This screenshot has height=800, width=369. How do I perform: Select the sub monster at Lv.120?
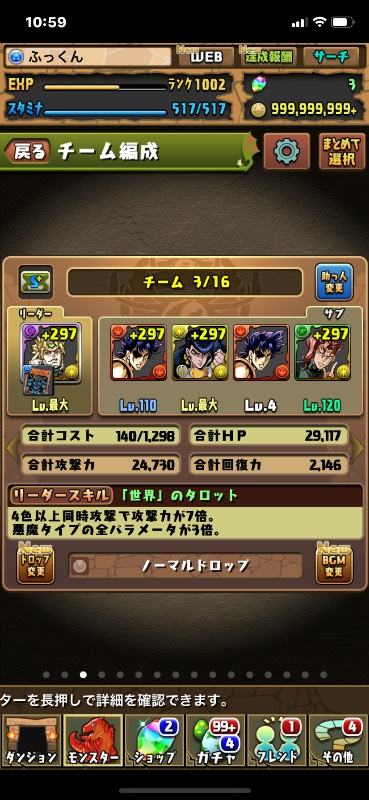pyautogui.click(x=322, y=353)
